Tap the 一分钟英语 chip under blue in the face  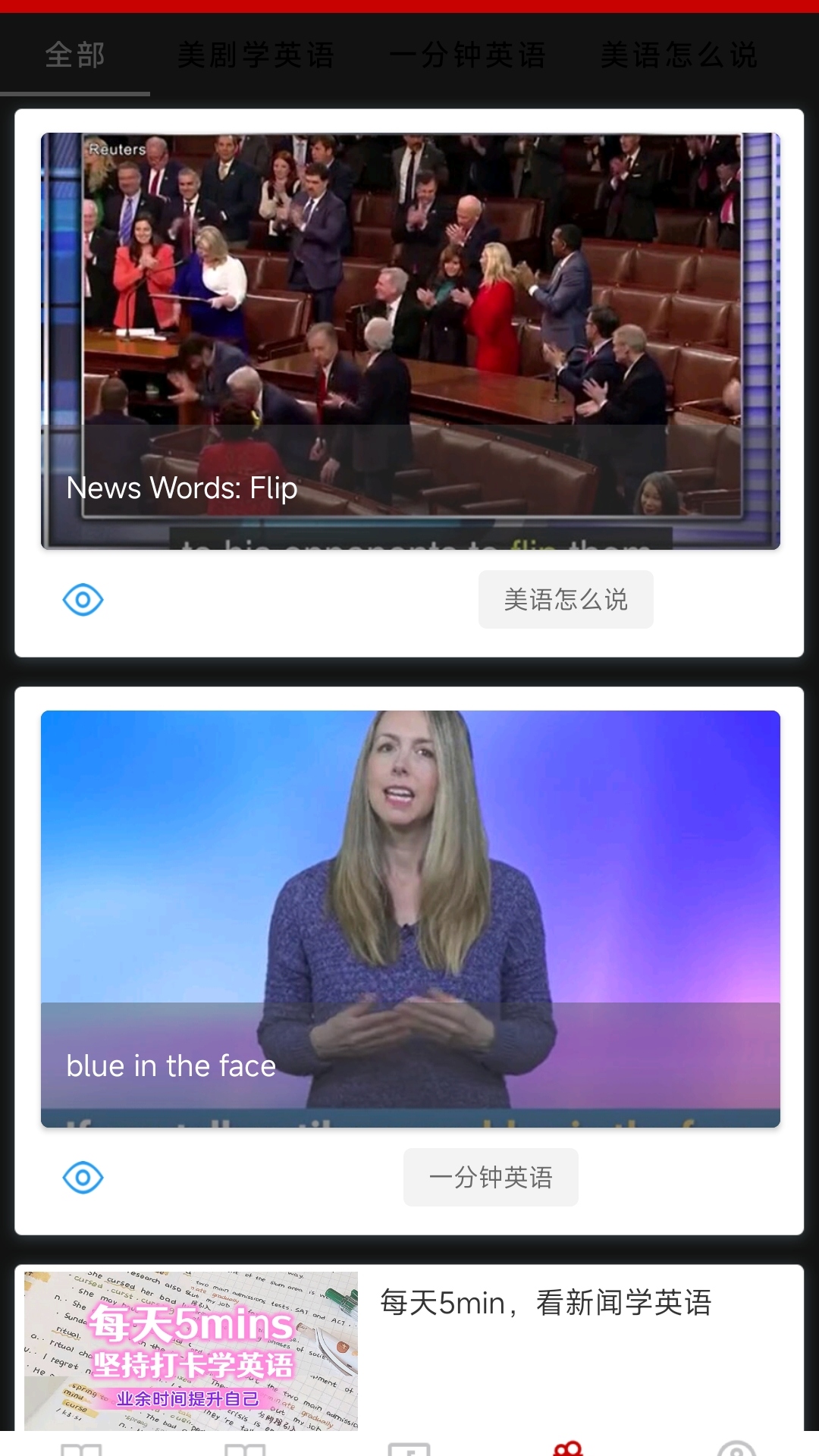point(491,1178)
